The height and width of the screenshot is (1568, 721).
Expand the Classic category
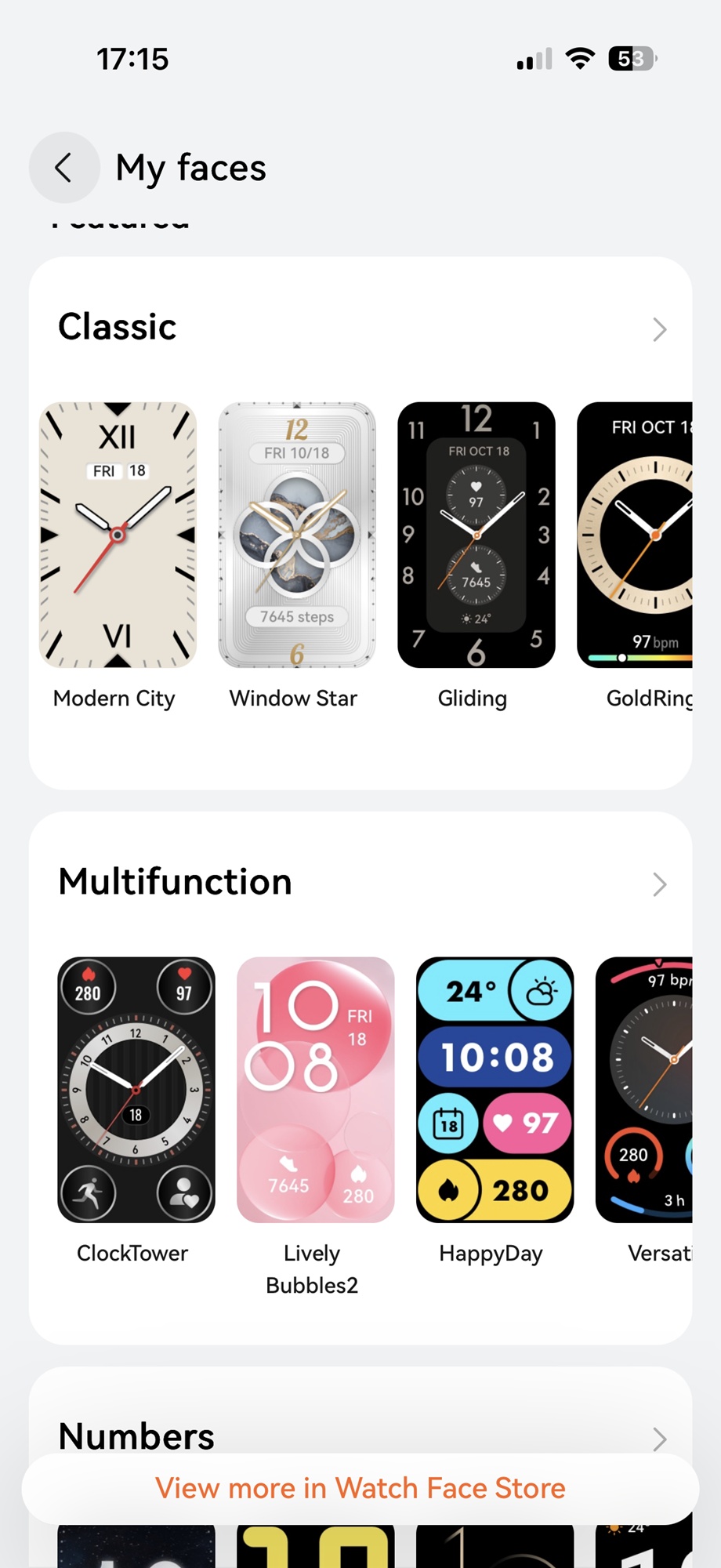coord(659,329)
